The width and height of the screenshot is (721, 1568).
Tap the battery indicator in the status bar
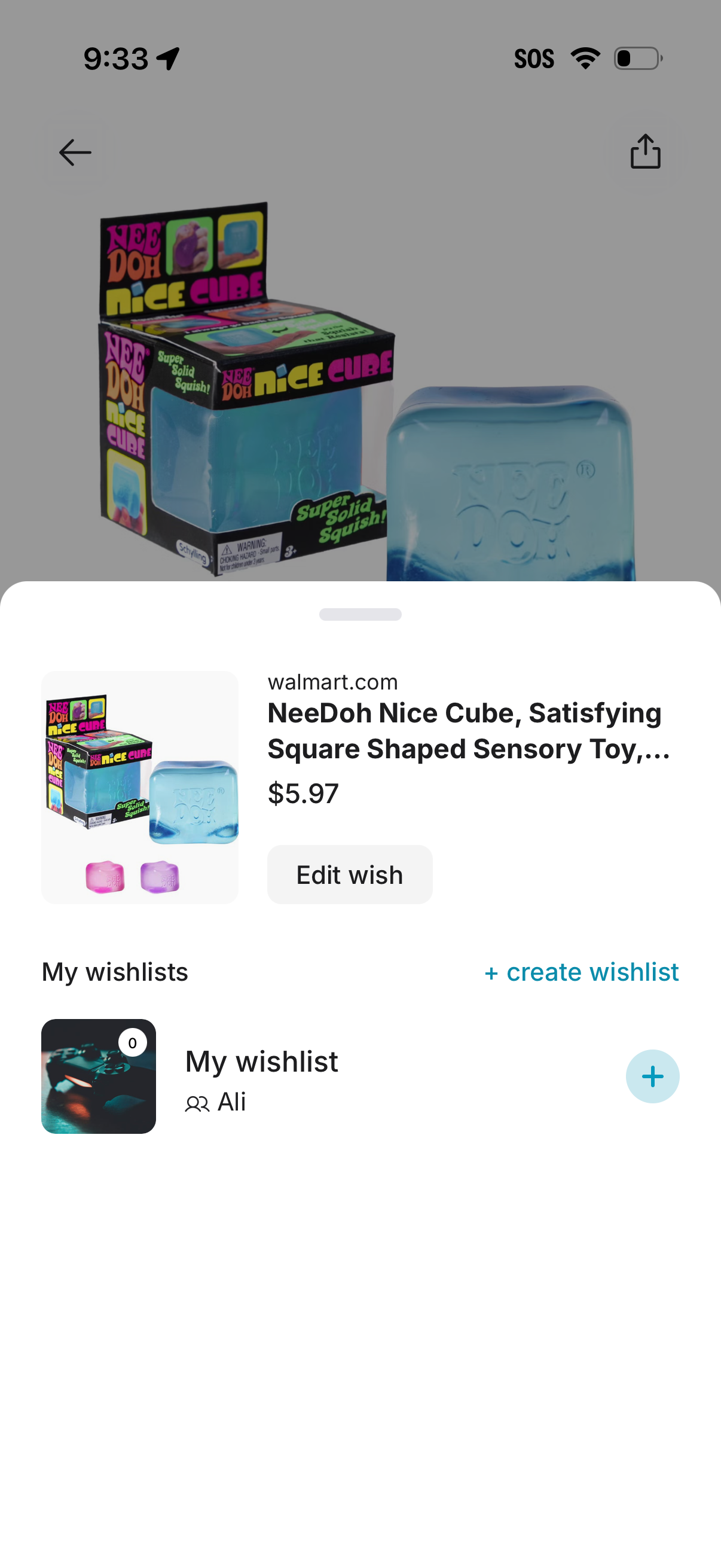(637, 58)
